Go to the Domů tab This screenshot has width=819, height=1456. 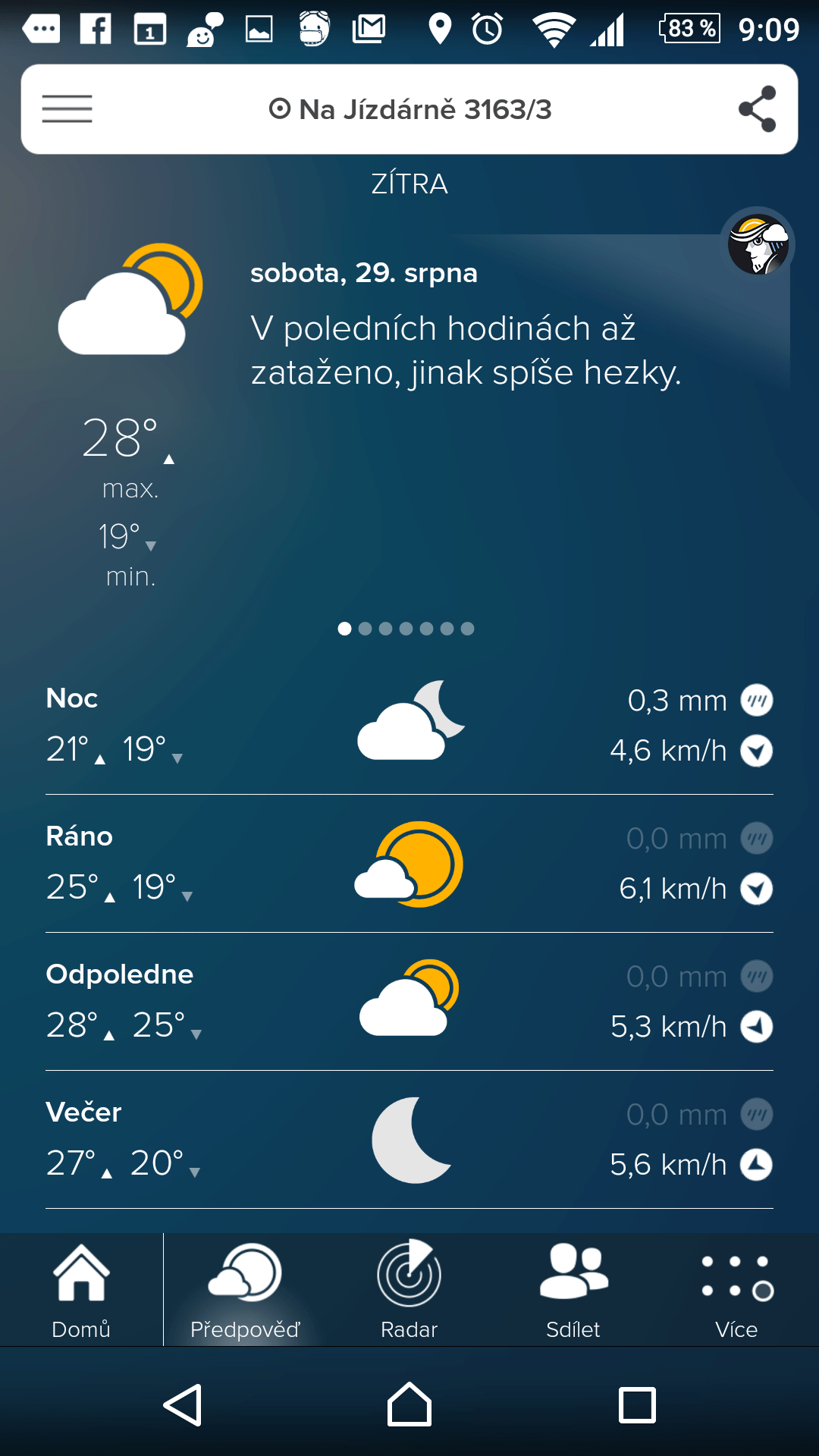coord(81,1291)
